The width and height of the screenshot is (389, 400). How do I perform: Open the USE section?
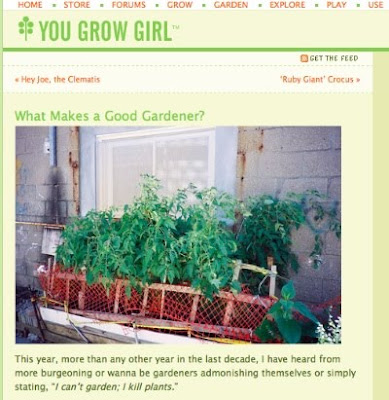tap(375, 5)
